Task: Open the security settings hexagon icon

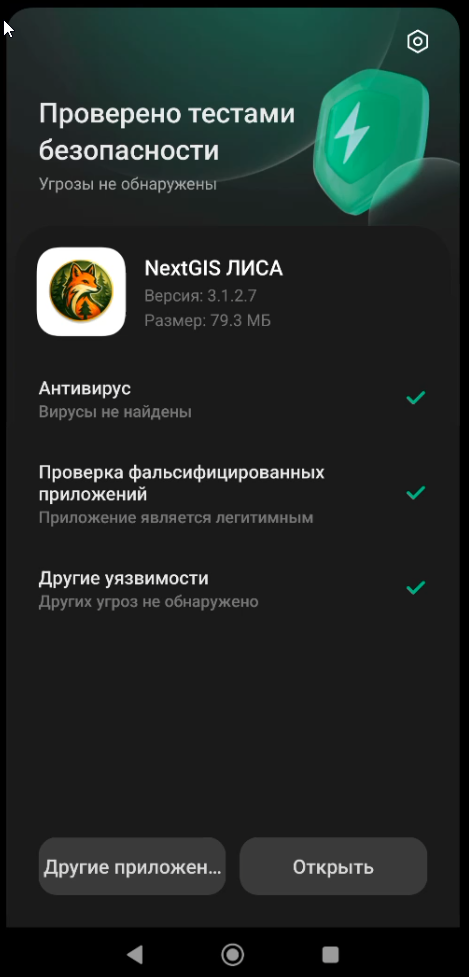Action: [x=417, y=42]
